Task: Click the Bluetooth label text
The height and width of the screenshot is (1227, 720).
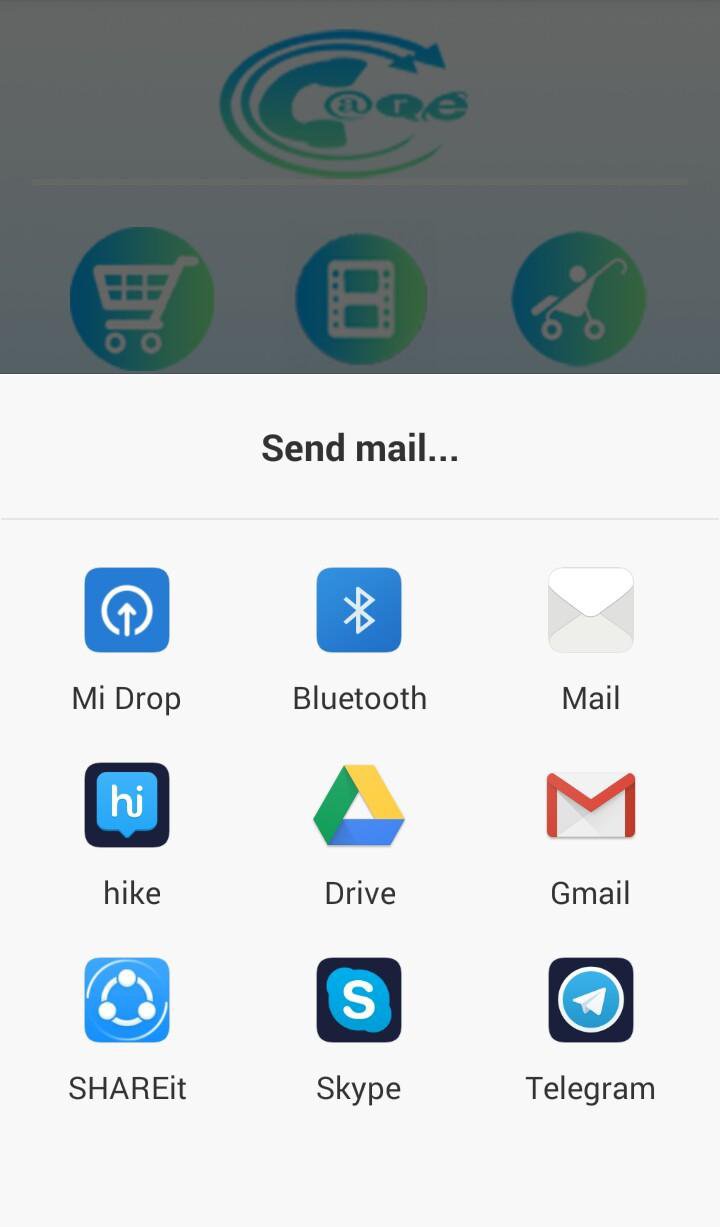Action: click(x=359, y=697)
